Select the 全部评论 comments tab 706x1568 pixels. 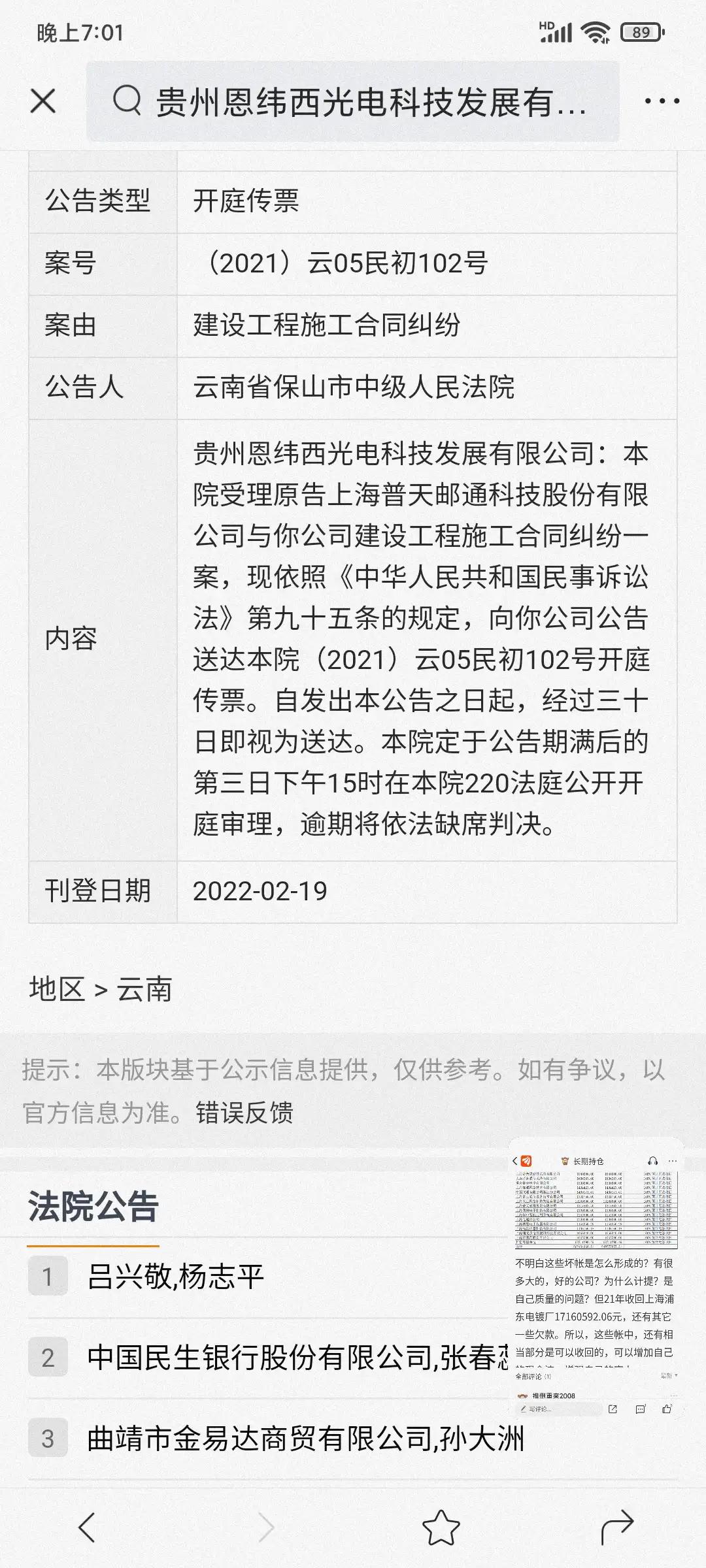point(533,1375)
